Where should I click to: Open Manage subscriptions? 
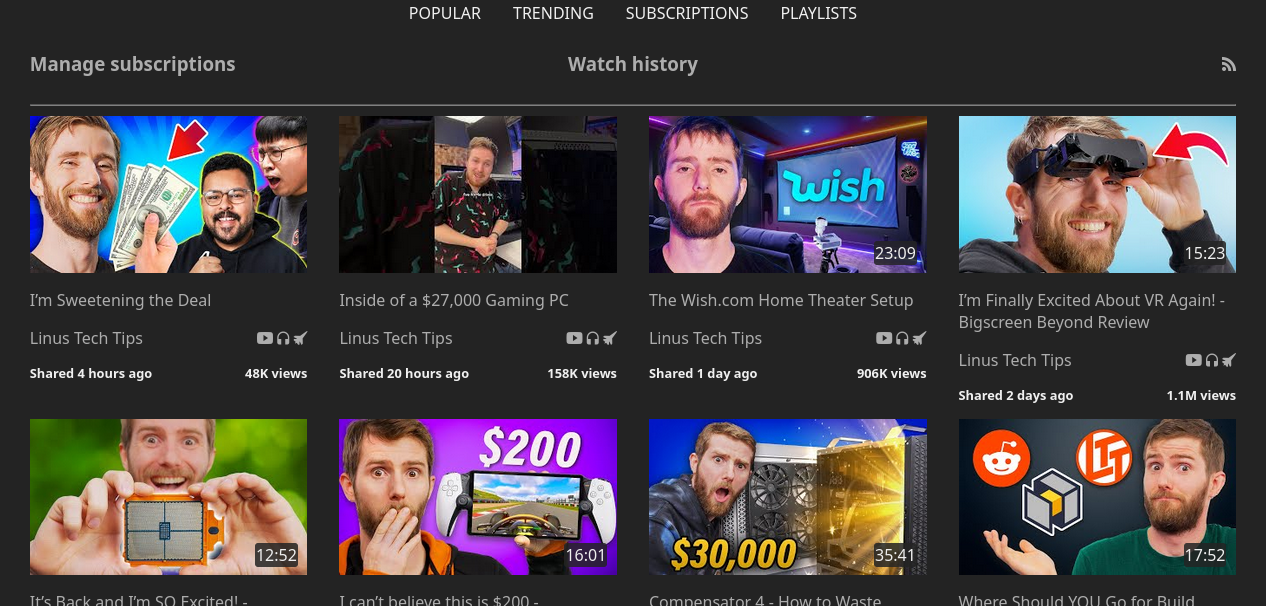[132, 64]
